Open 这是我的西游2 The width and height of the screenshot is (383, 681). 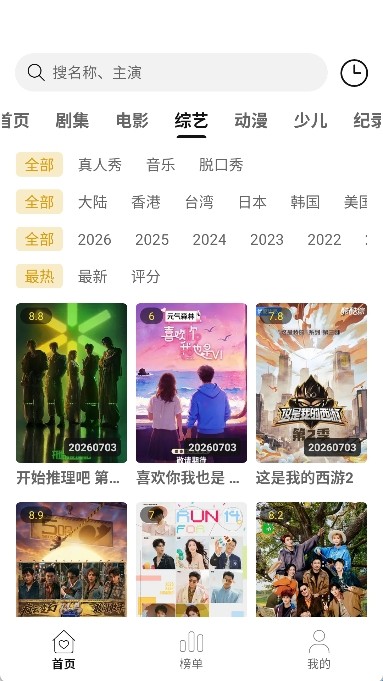click(x=311, y=395)
